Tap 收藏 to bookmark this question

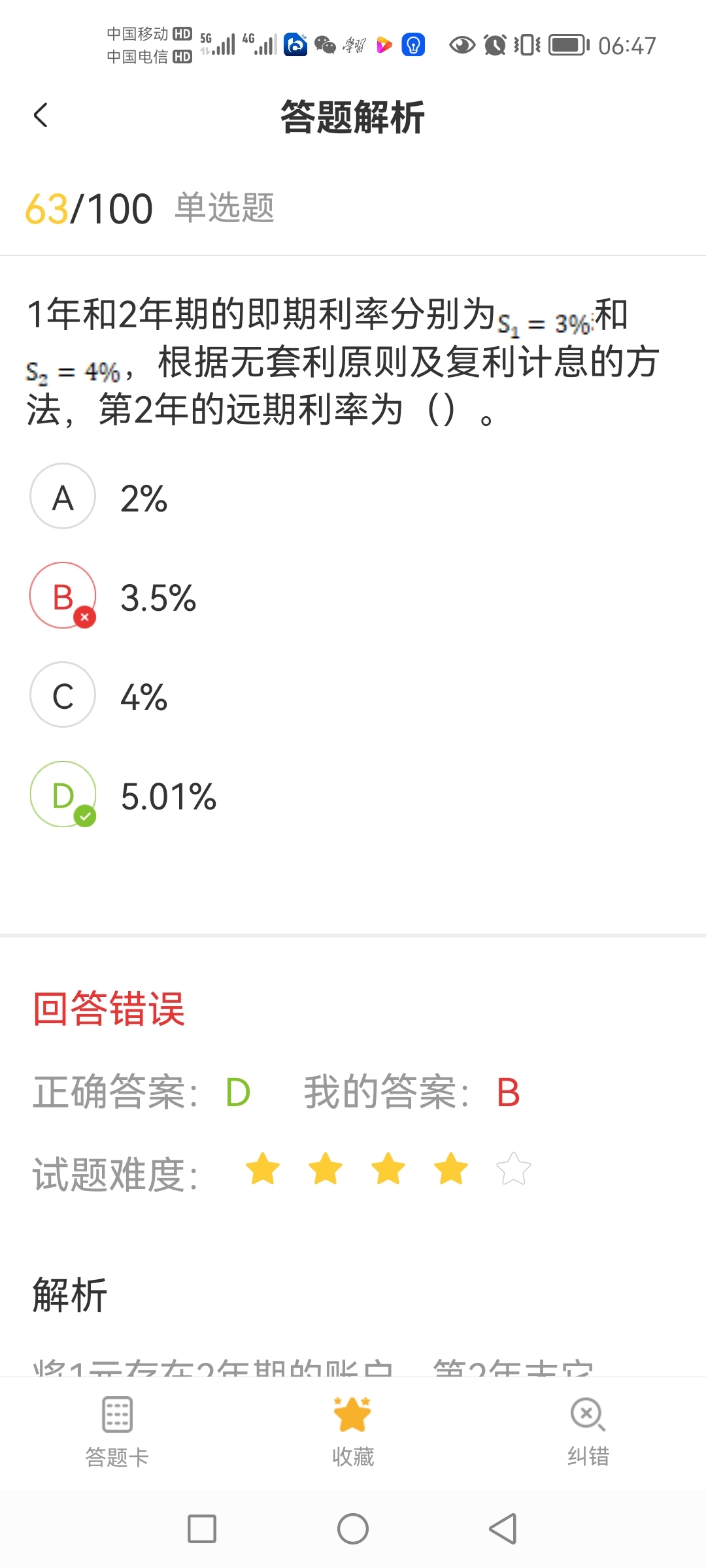pyautogui.click(x=353, y=1431)
